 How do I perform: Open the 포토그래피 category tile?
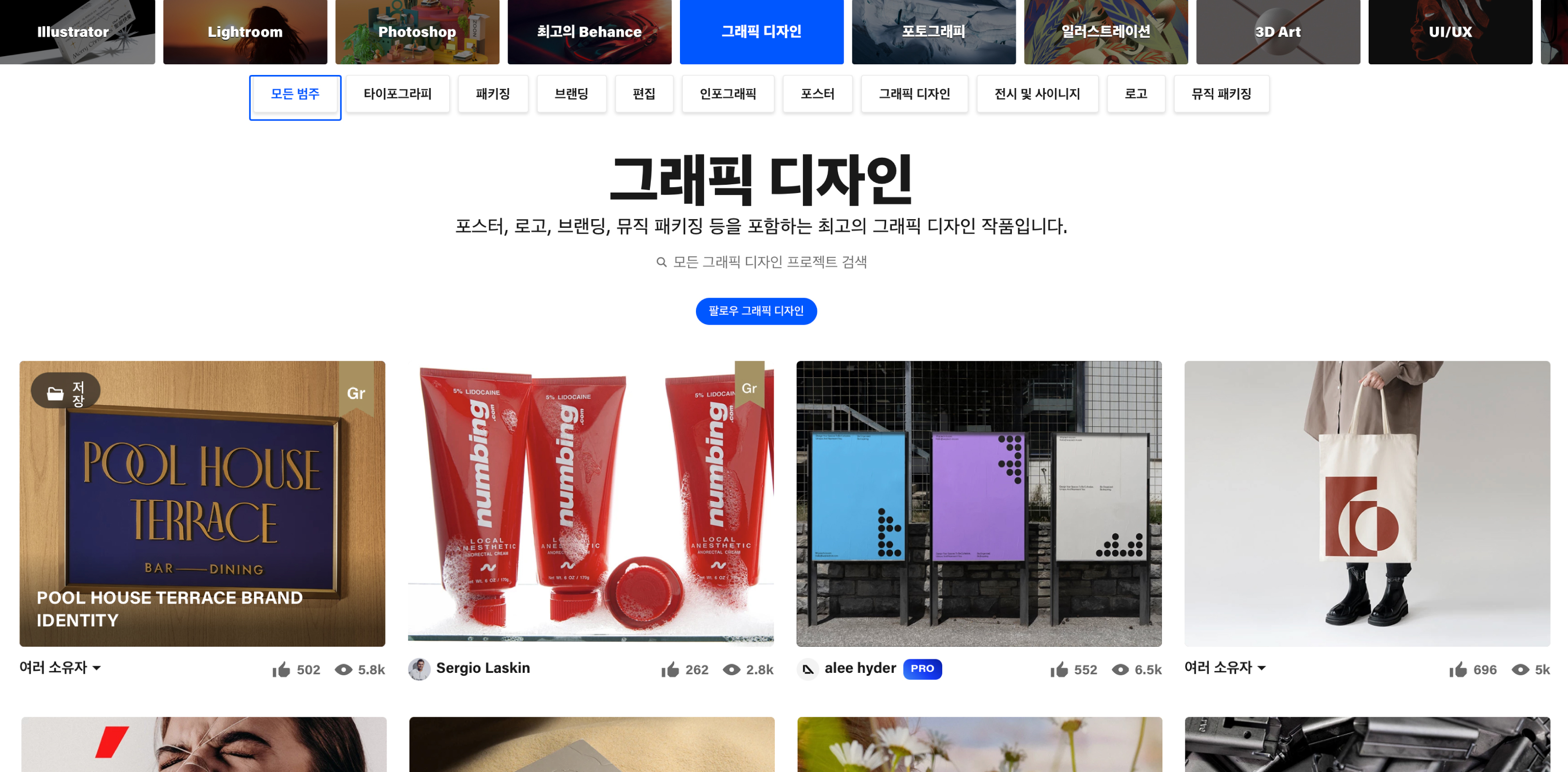(933, 31)
